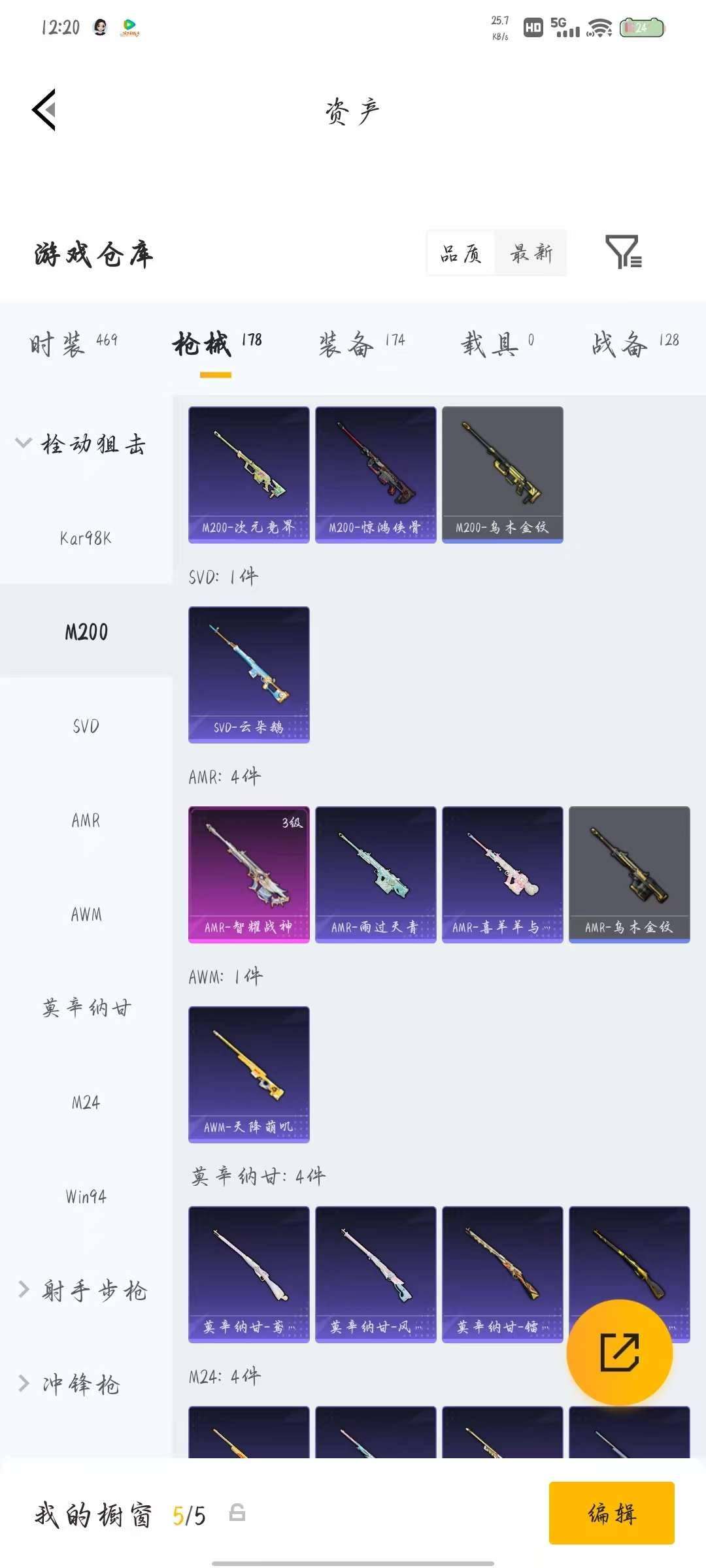Image resolution: width=706 pixels, height=1568 pixels.
Task: Open the AMR-智耀战神 skin
Action: point(248,874)
